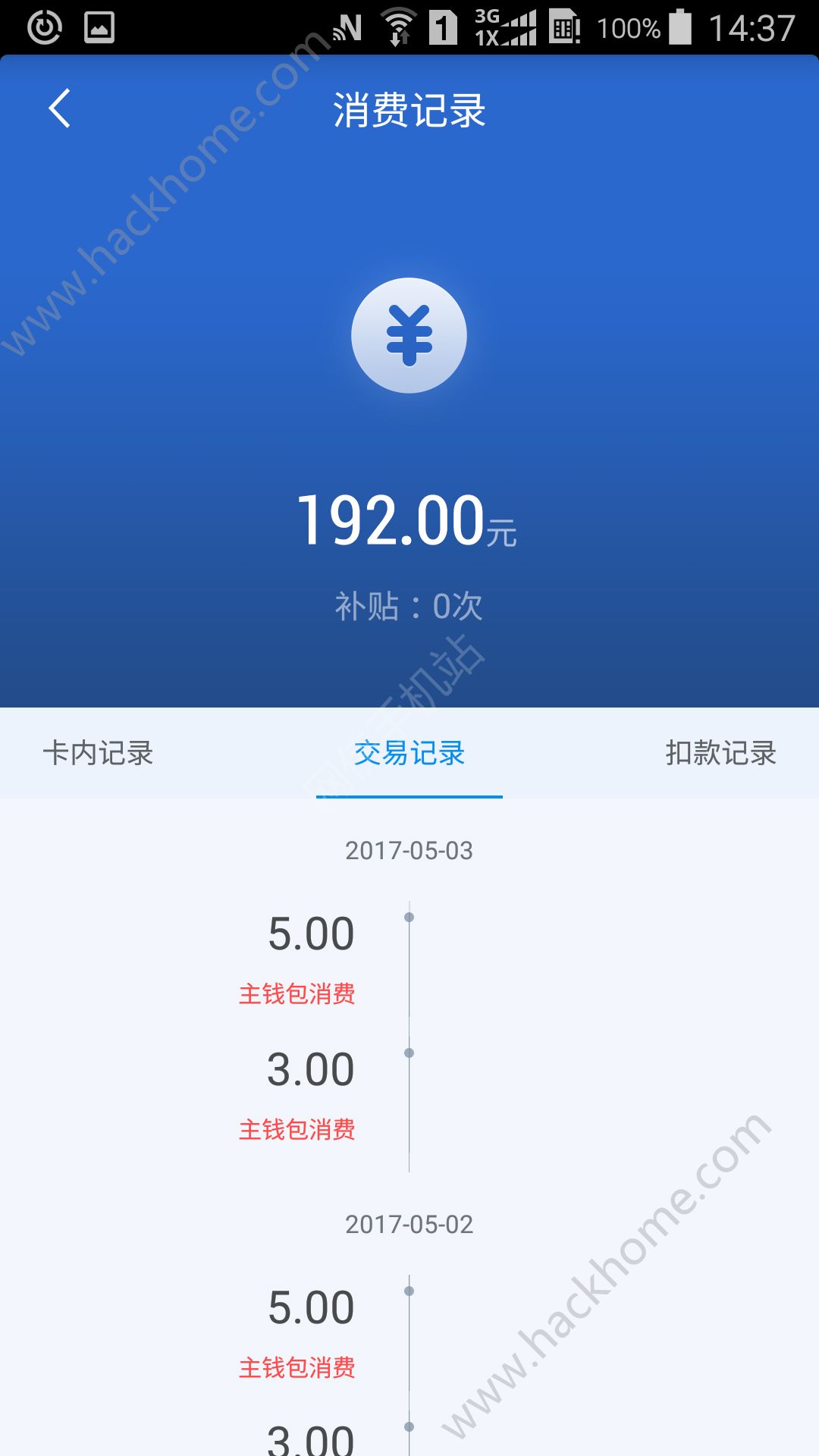819x1456 pixels.
Task: Open the 扣款记录 tab
Action: point(720,753)
